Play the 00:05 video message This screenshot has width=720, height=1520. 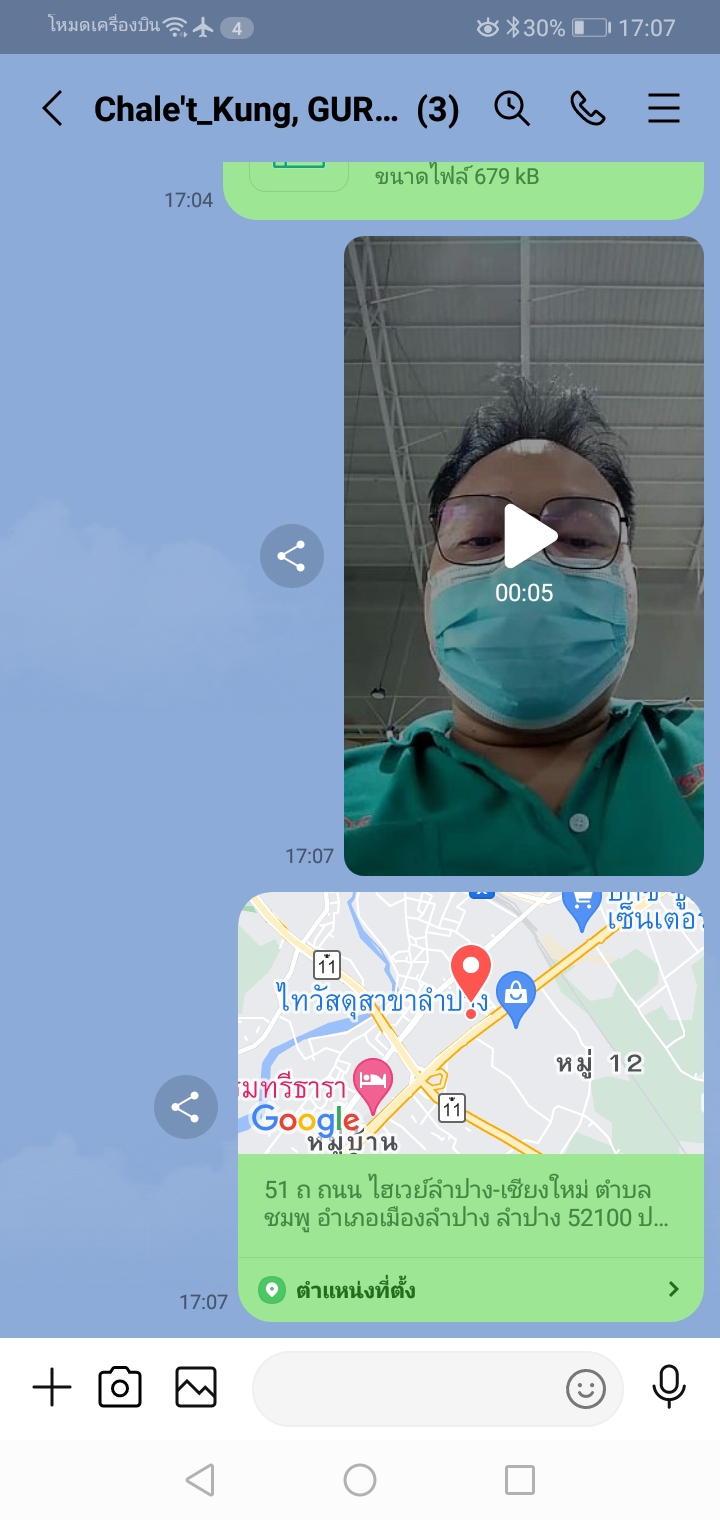(525, 537)
